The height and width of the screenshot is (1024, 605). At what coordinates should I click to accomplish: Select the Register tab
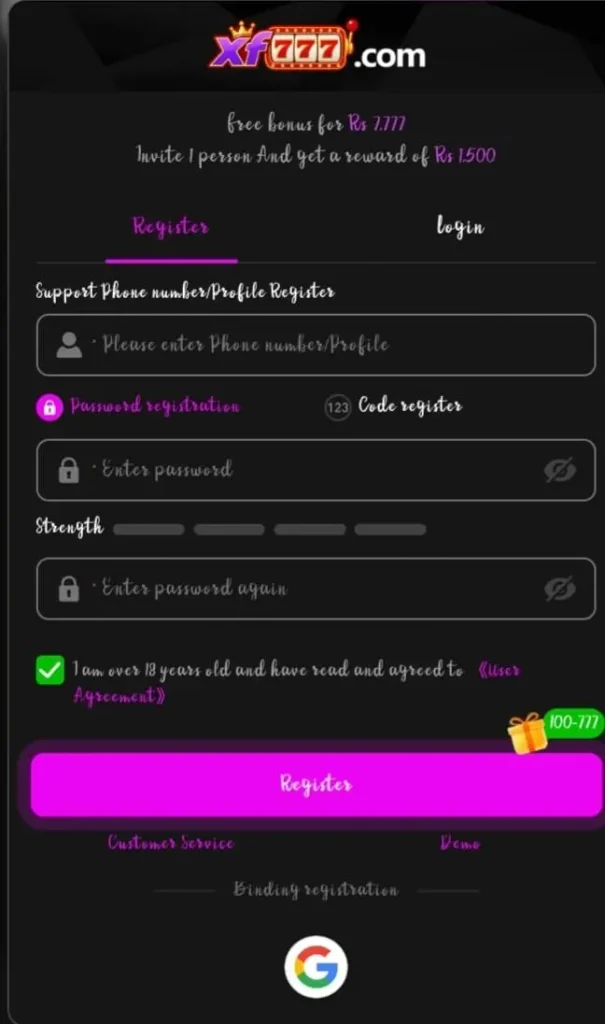click(x=171, y=227)
